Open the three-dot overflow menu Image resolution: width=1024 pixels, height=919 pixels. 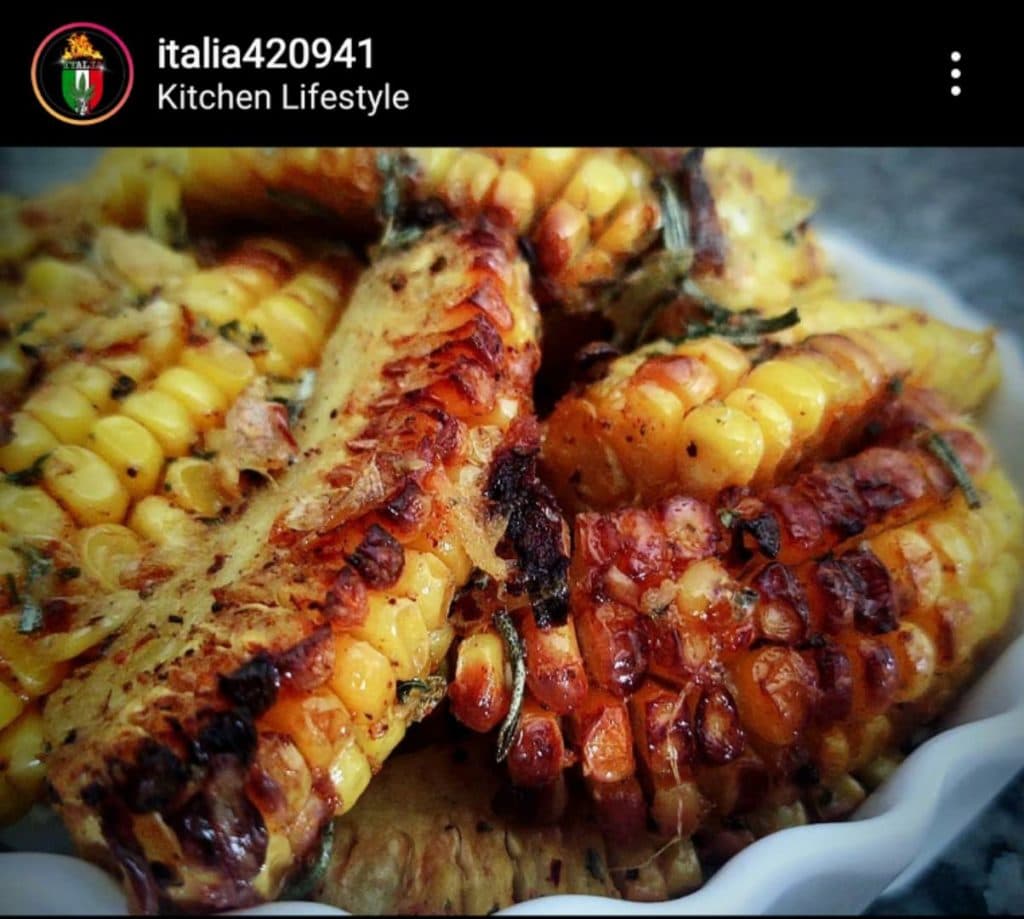(x=955, y=74)
